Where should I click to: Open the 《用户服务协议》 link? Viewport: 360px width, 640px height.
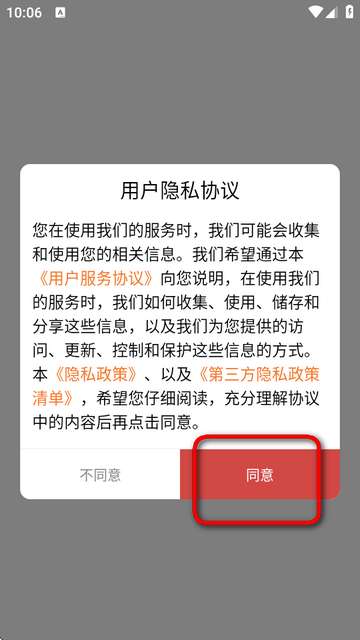[x=96, y=279]
